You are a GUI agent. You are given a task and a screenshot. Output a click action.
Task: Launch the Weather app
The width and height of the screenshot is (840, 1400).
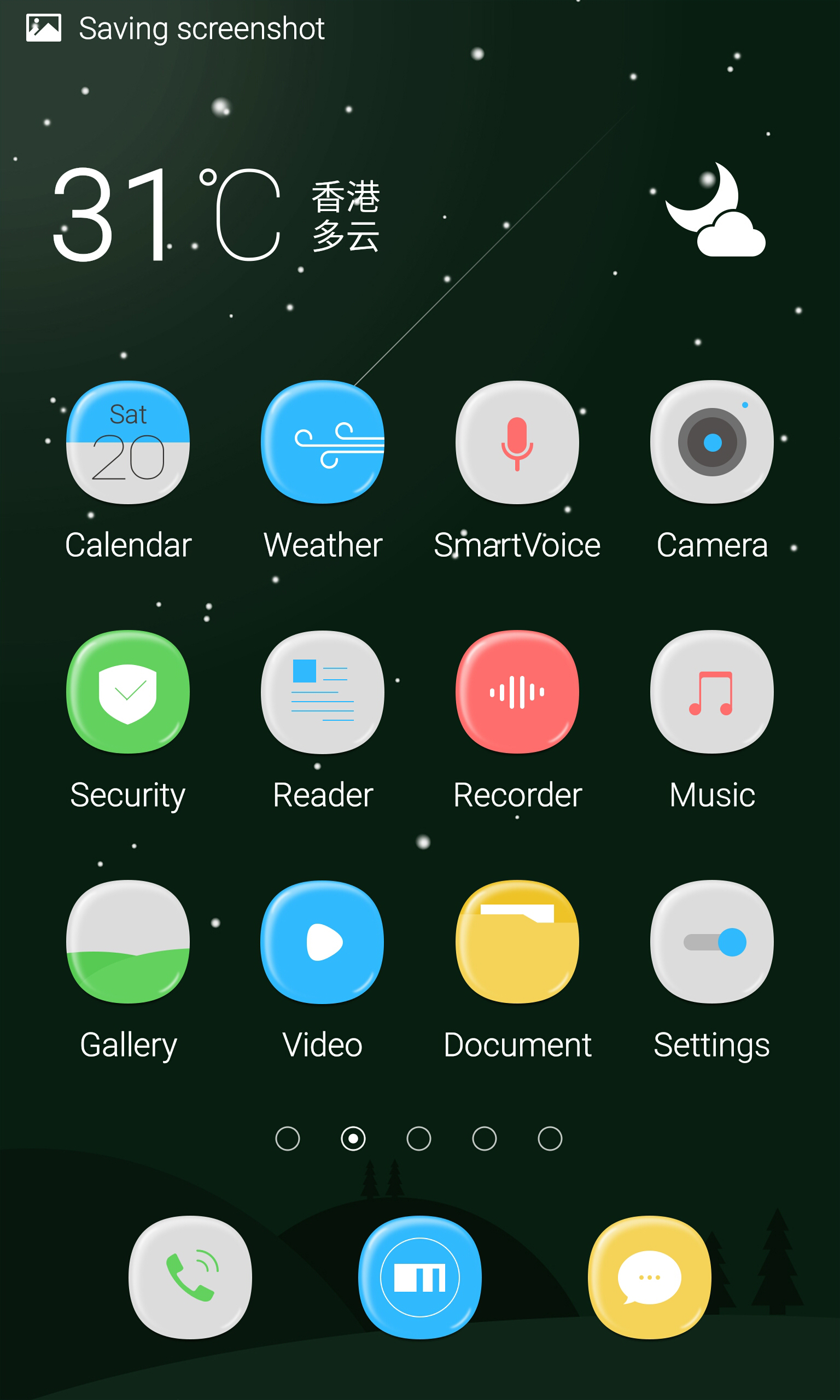323,442
